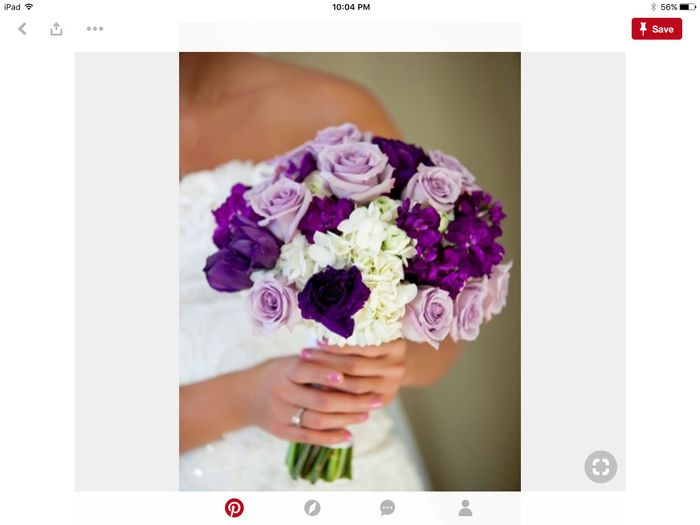This screenshot has height=525, width=700.
Task: Go to the profile tab
Action: point(465,508)
